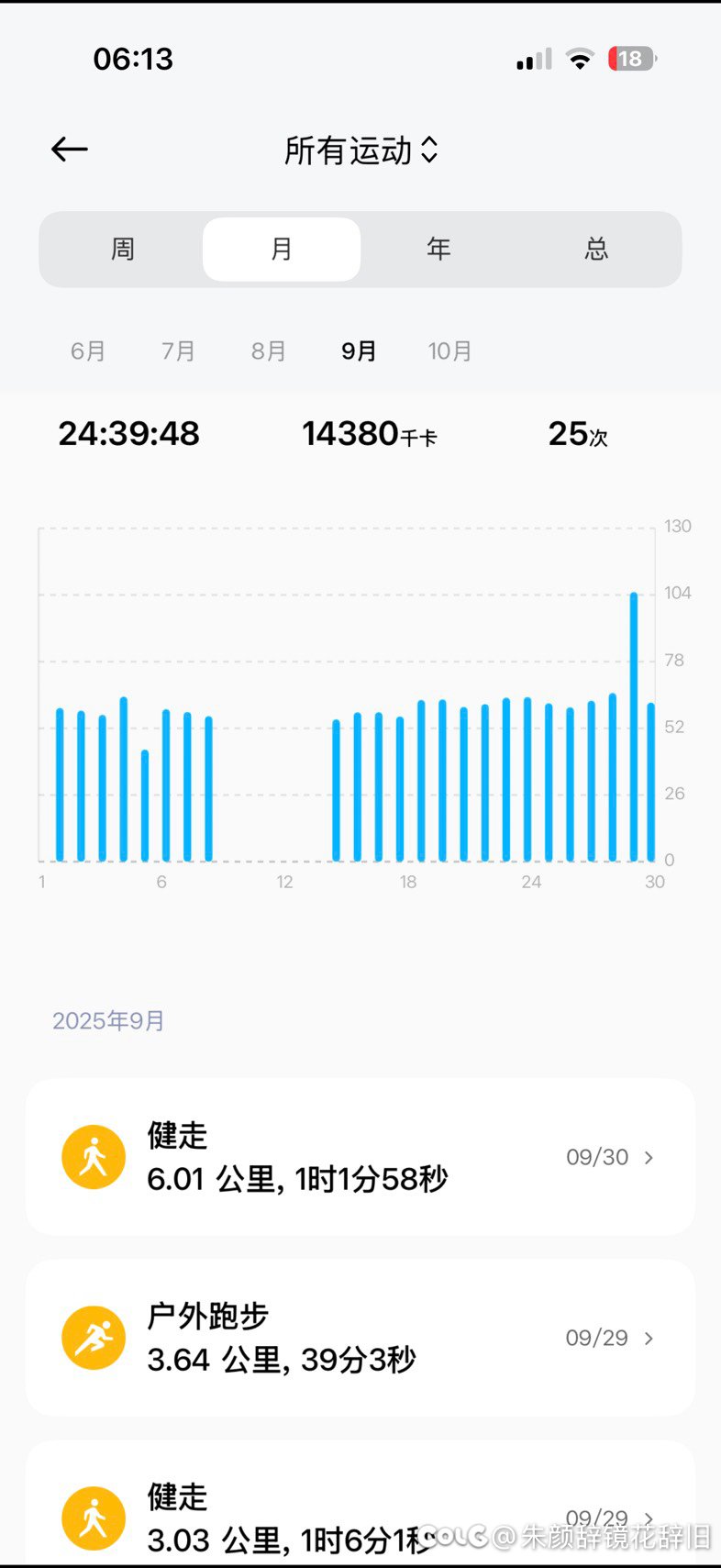The image size is (721, 1568).
Task: Tap the 9月 month tab
Action: (x=359, y=351)
